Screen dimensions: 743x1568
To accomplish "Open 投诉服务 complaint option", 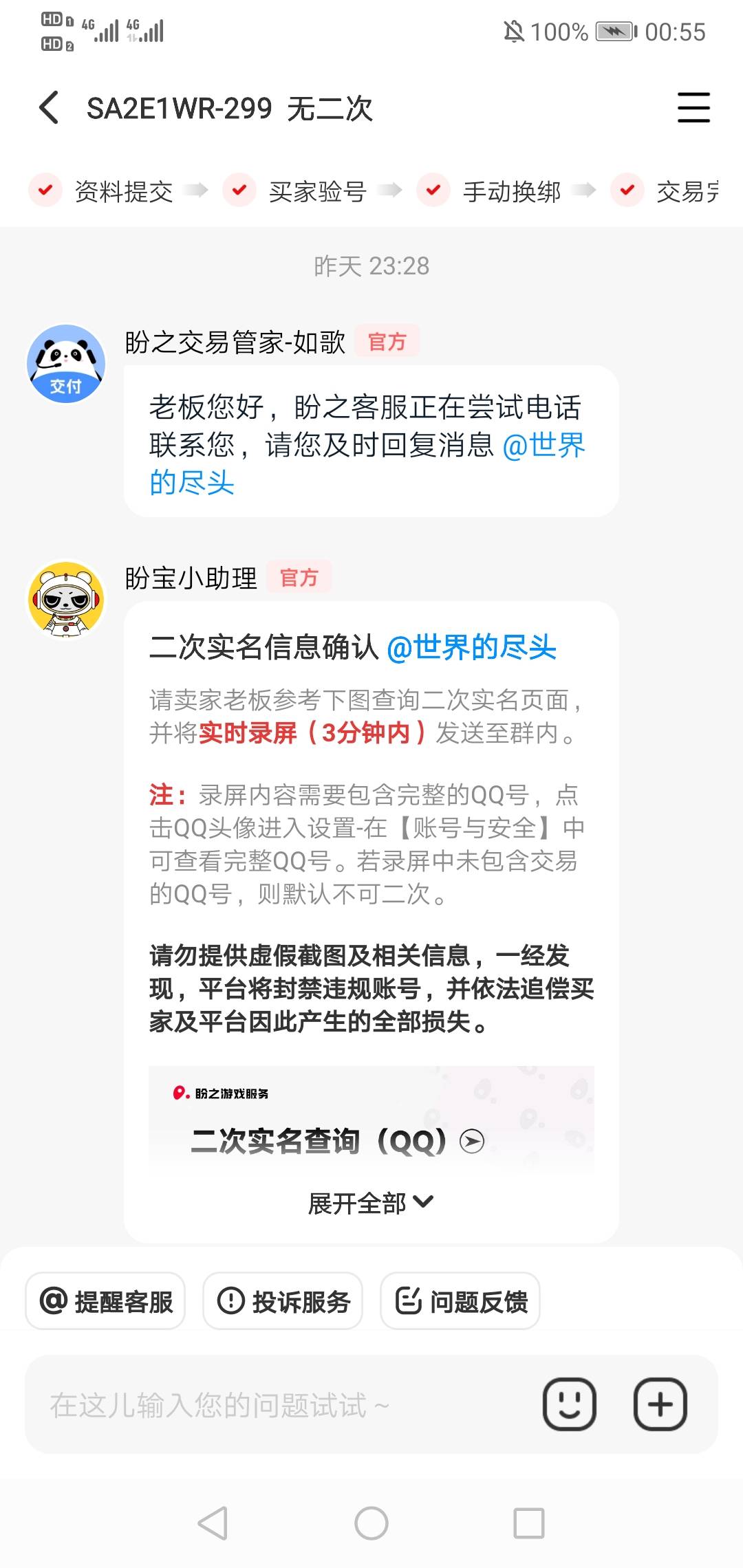I will coord(283,1300).
